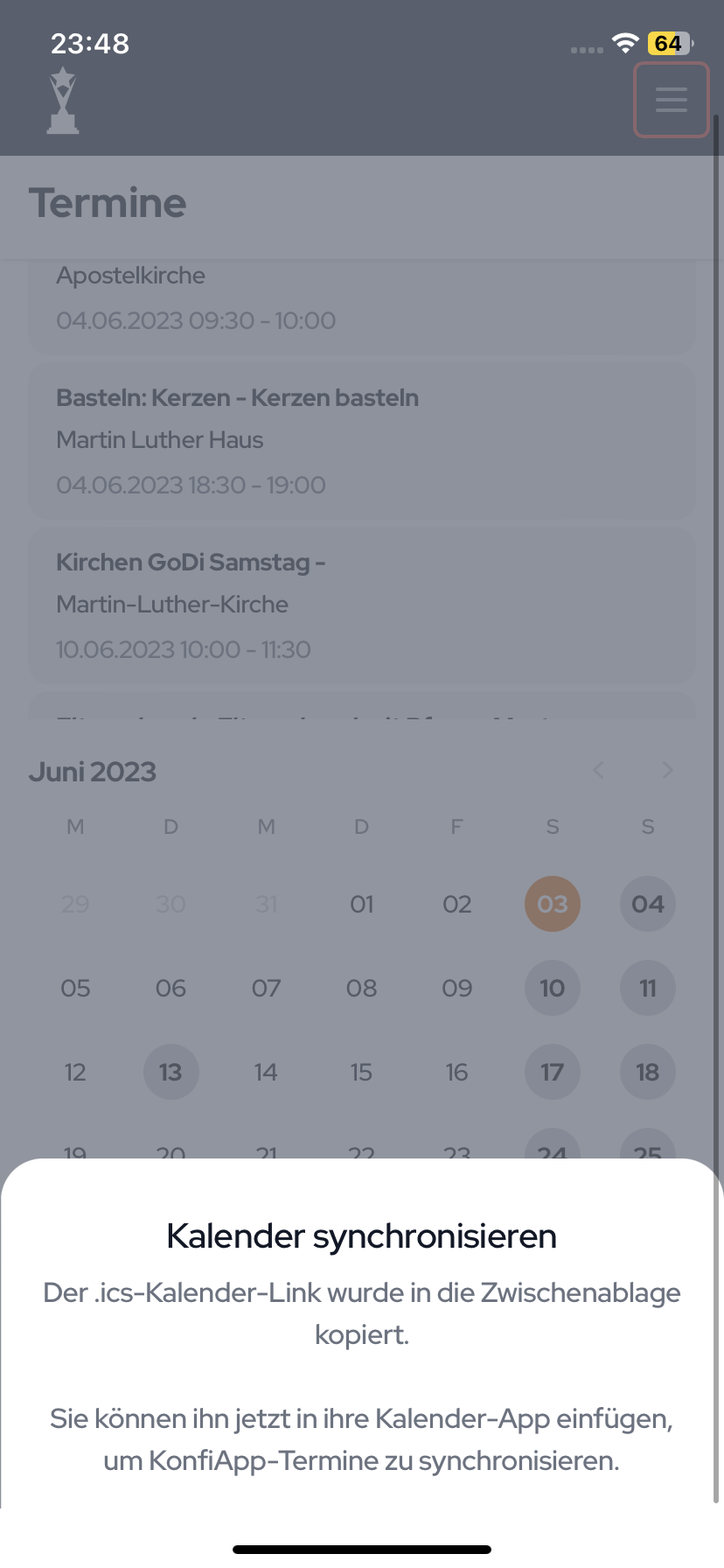724x1568 pixels.
Task: Open the Basteln: Kerzen event card
Action: tap(361, 440)
